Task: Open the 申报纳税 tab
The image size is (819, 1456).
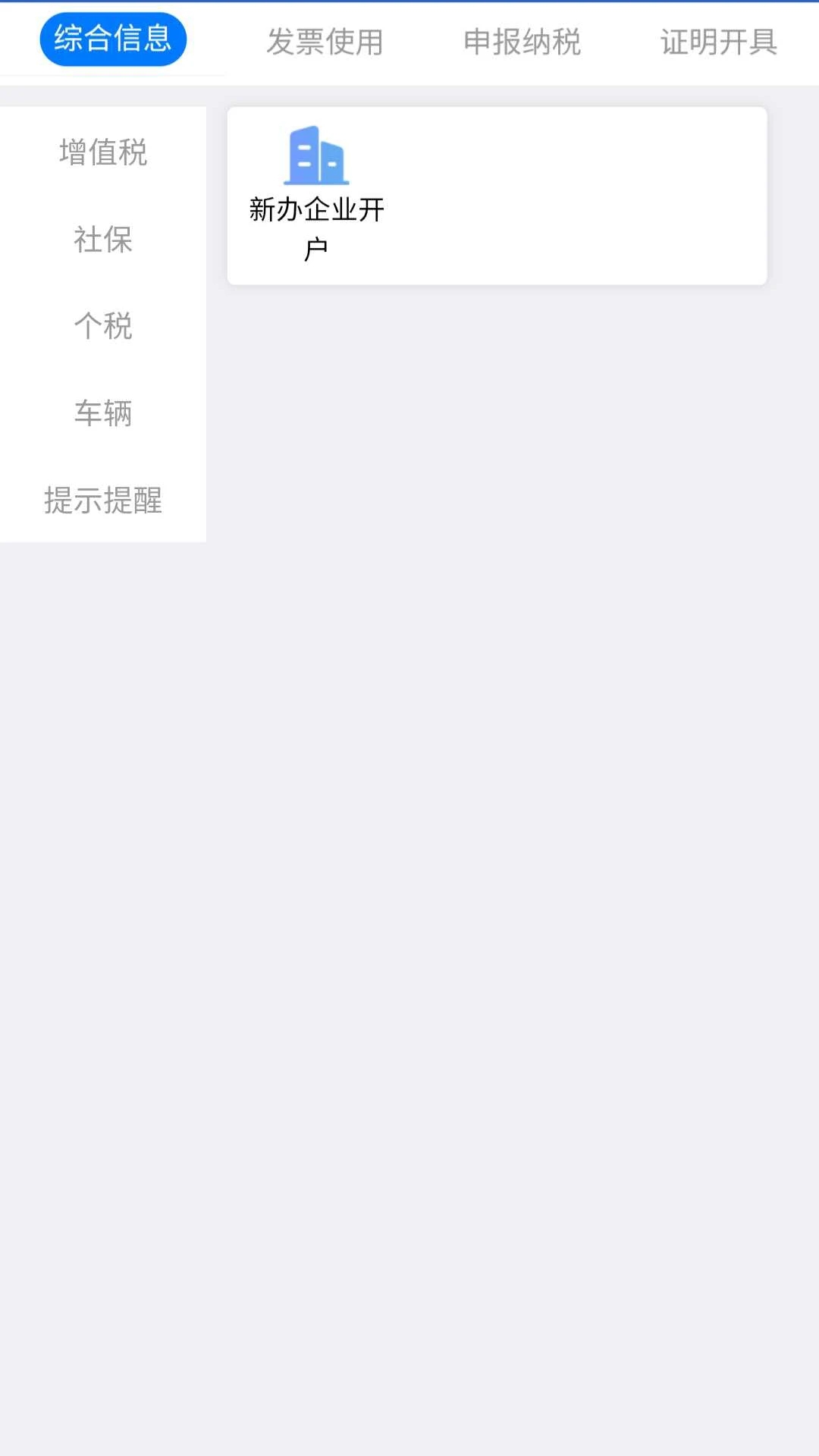Action: (x=523, y=42)
